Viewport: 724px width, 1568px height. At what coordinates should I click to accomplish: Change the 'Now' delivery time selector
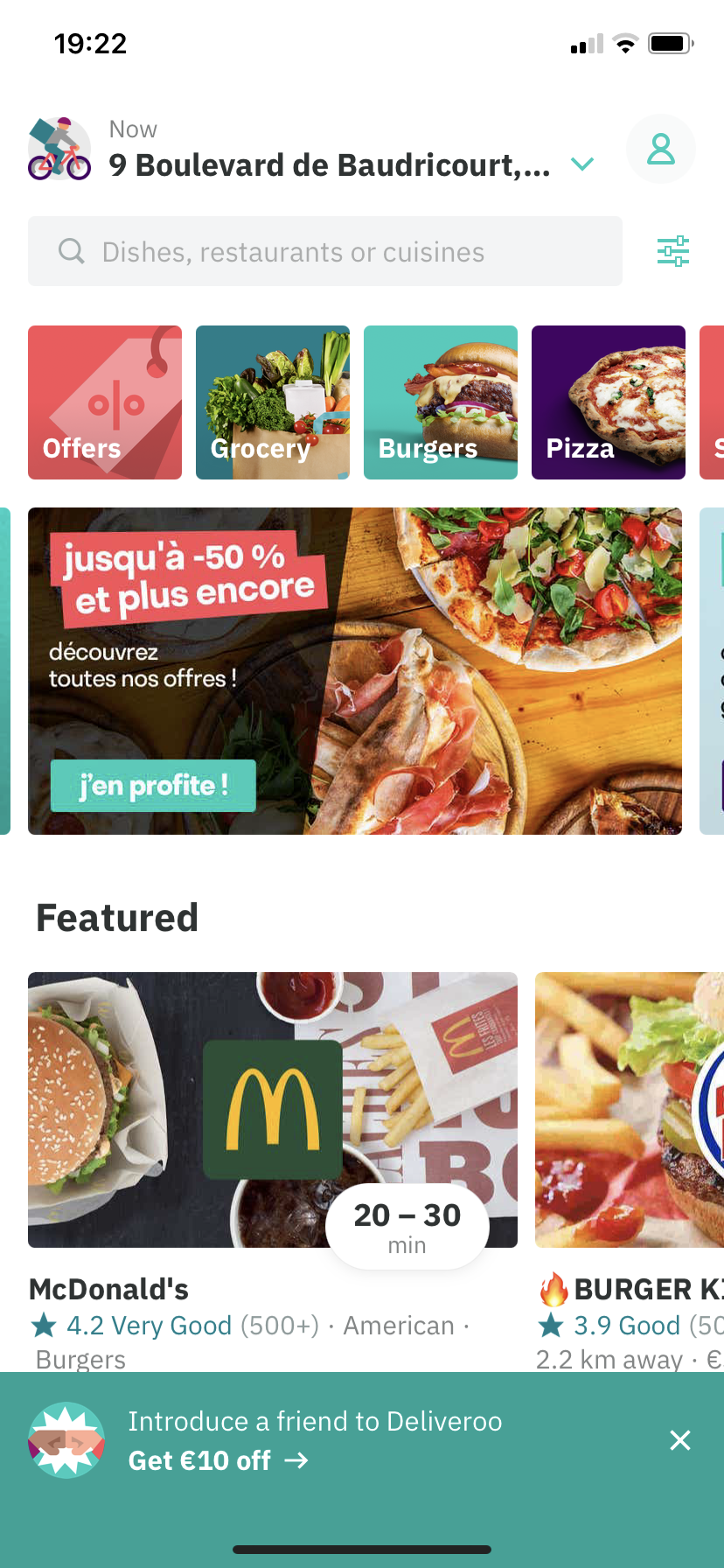(x=133, y=129)
